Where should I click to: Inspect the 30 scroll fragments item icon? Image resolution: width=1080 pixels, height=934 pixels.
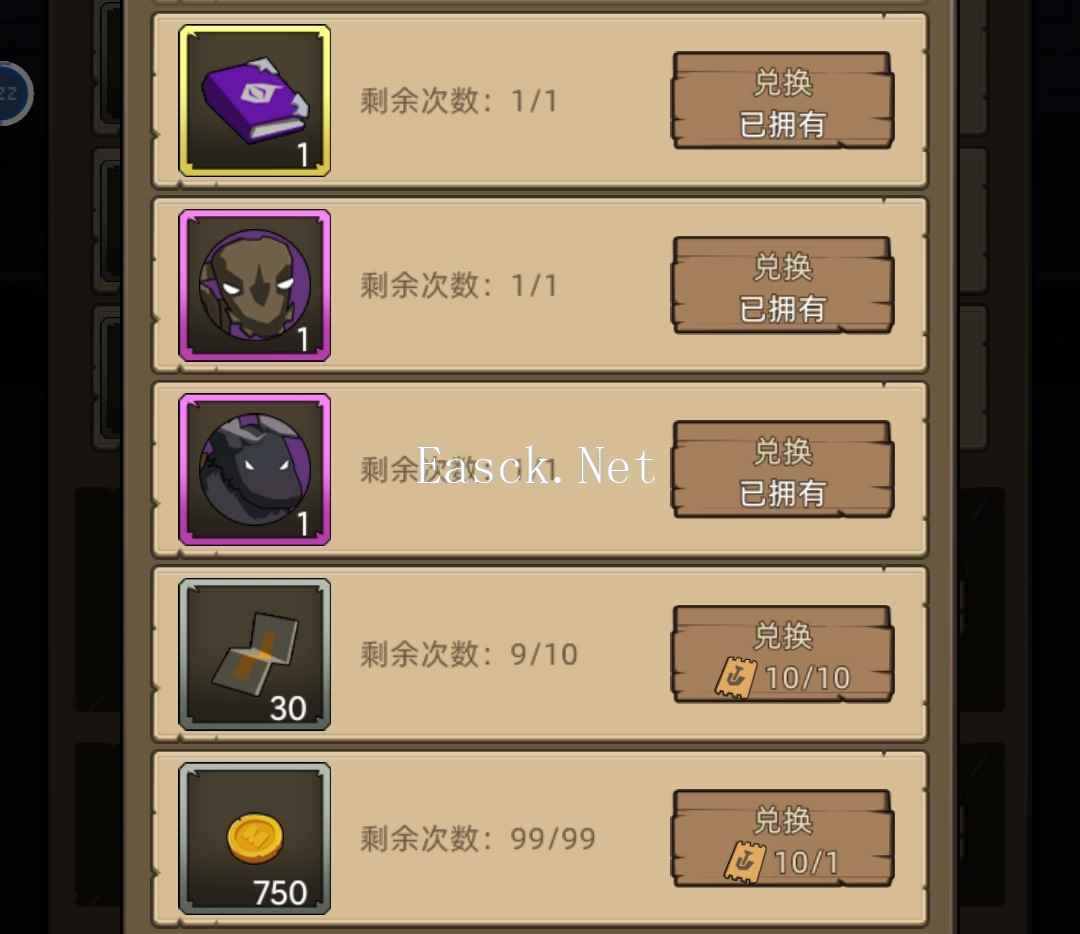[x=255, y=654]
